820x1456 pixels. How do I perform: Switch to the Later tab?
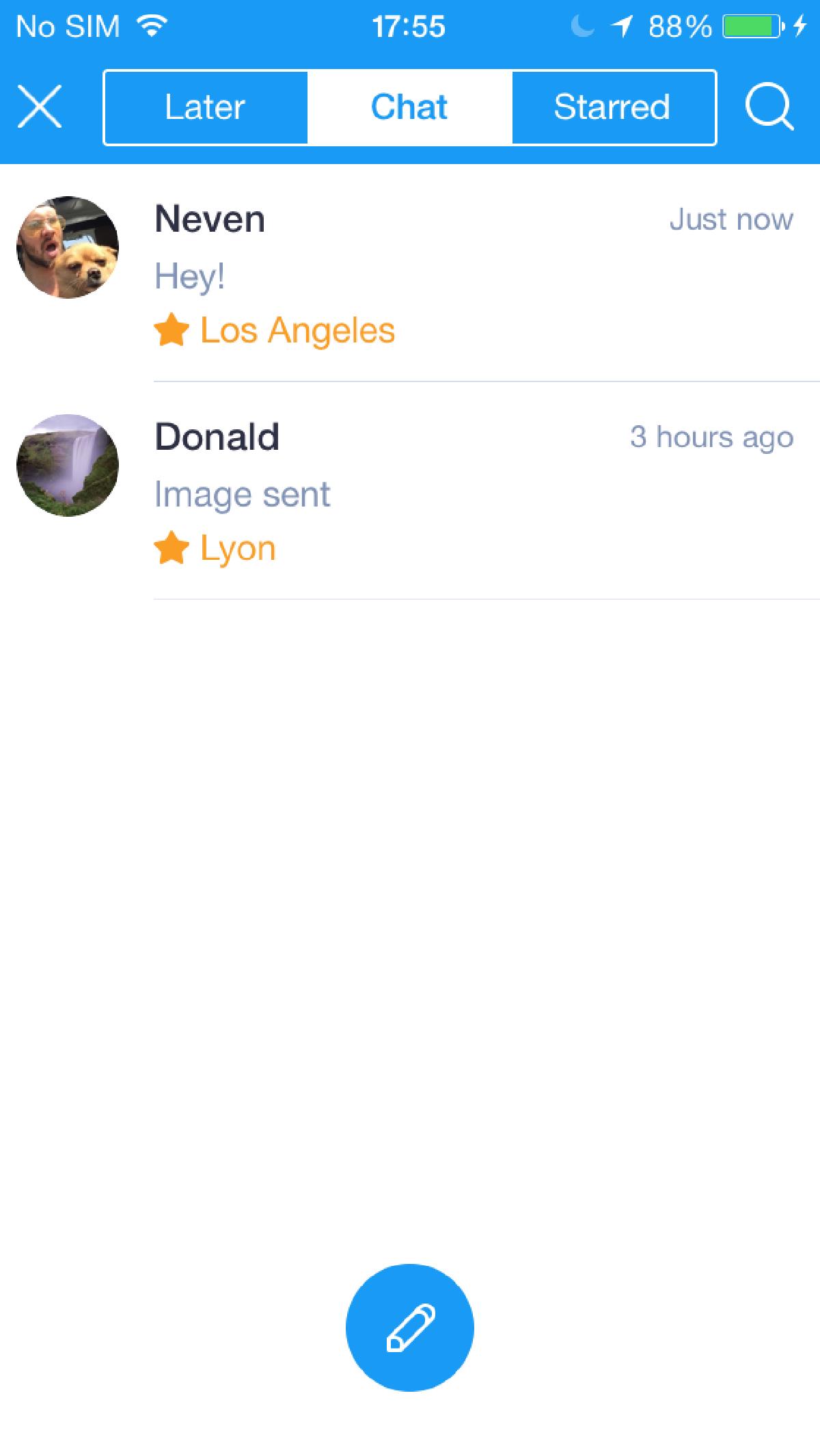[x=205, y=107]
